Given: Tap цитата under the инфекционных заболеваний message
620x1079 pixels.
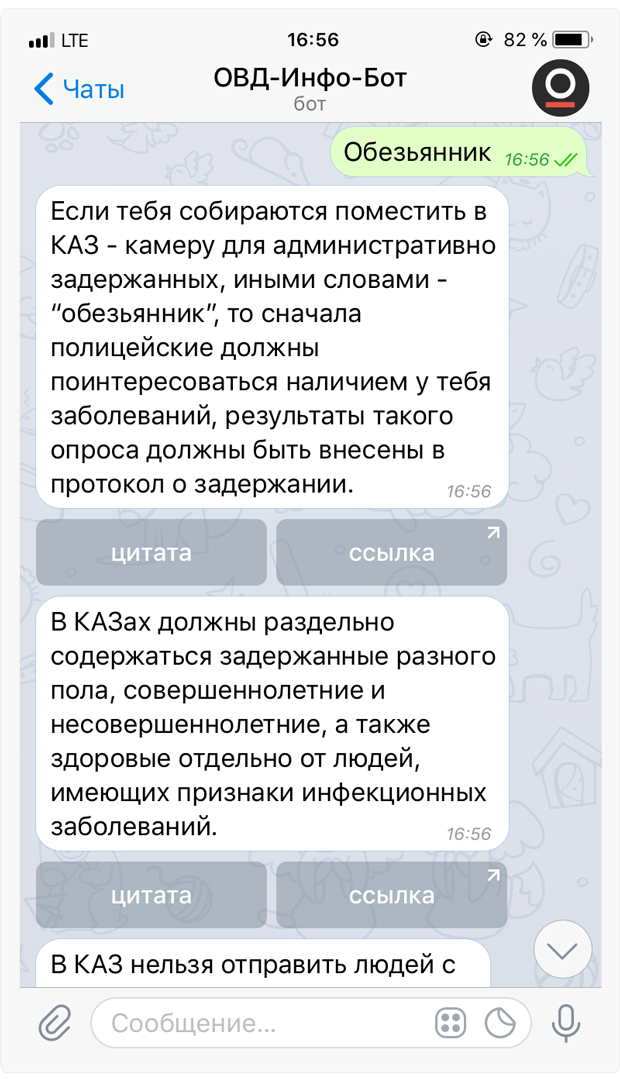Looking at the screenshot, I should click(151, 895).
